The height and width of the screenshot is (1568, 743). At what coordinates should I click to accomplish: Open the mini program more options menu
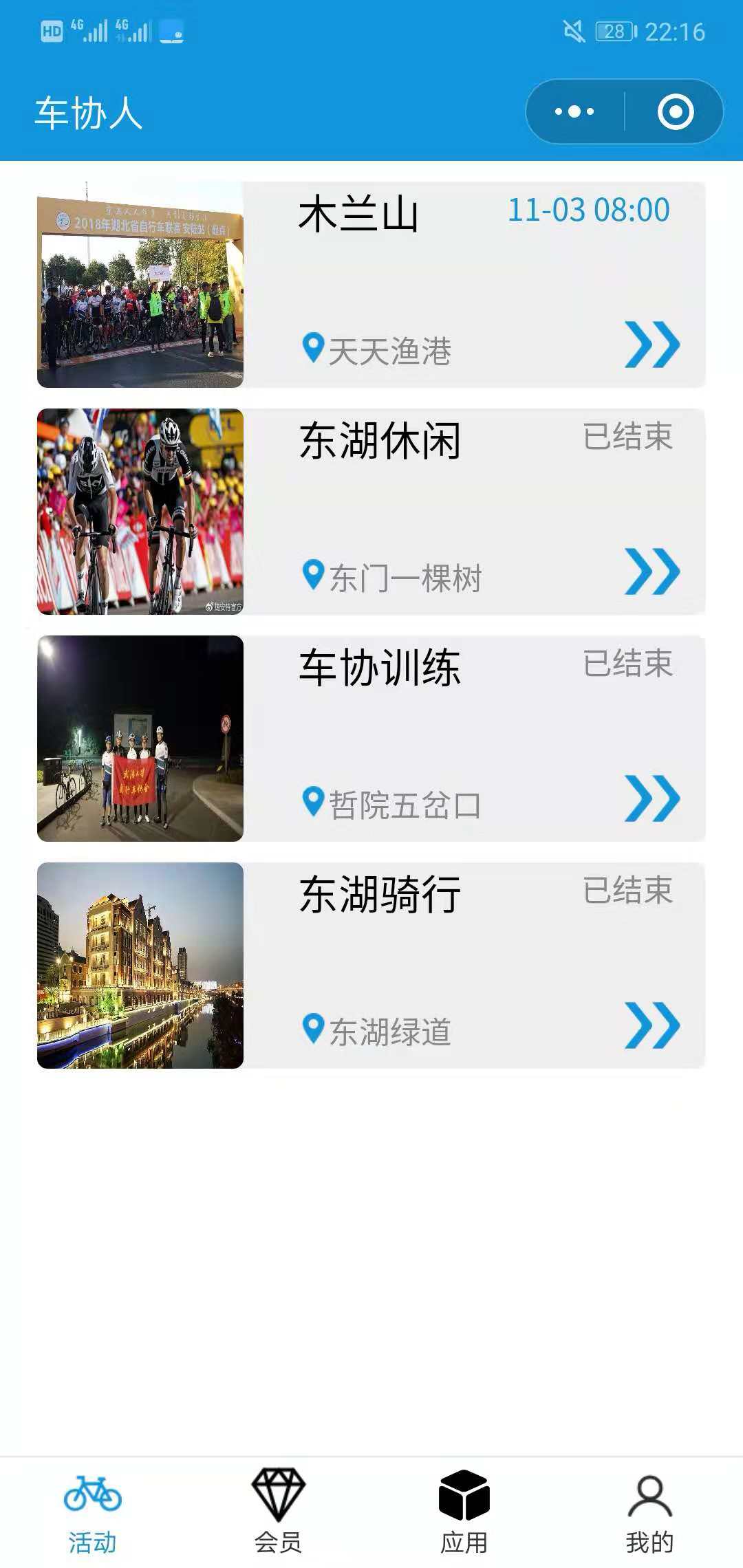click(x=575, y=111)
